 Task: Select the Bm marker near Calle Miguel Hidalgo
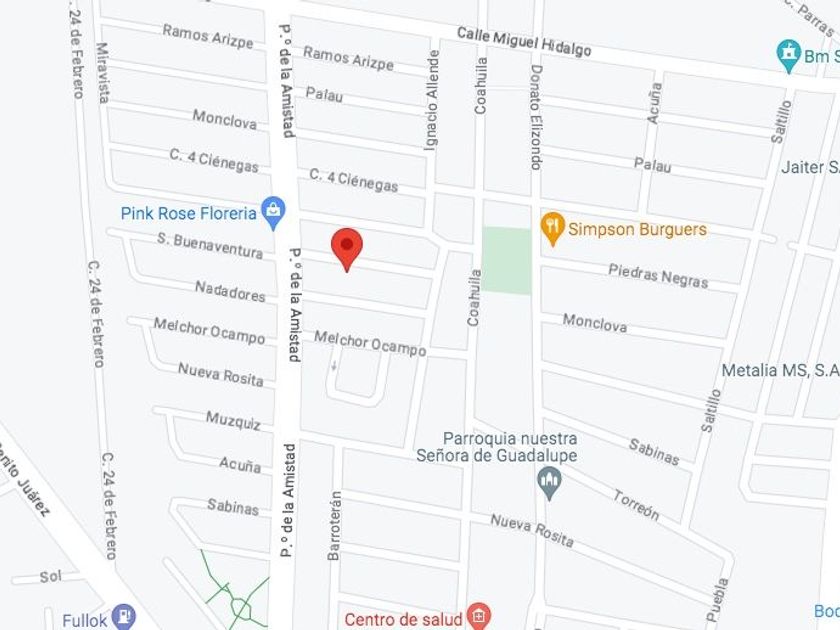pos(788,56)
